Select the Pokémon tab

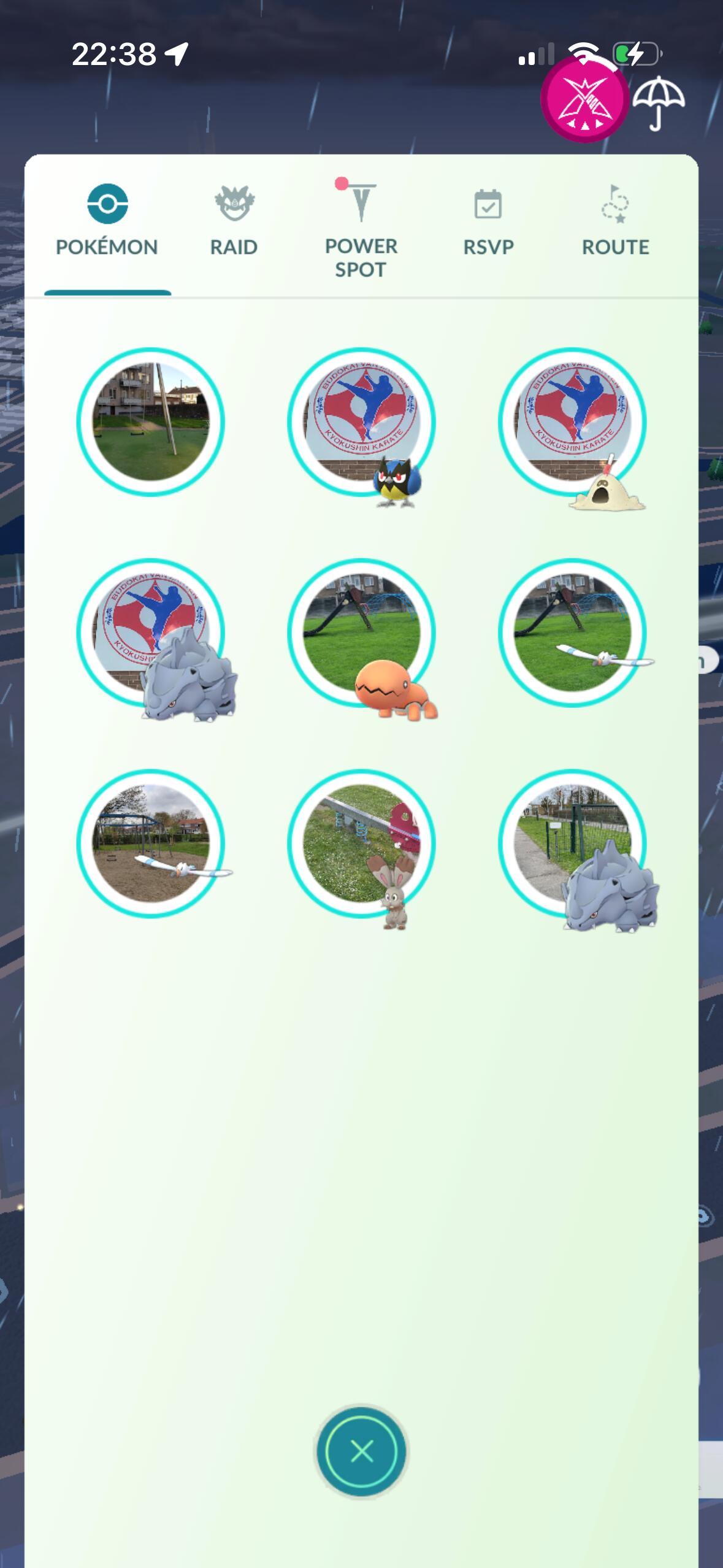coord(107,221)
